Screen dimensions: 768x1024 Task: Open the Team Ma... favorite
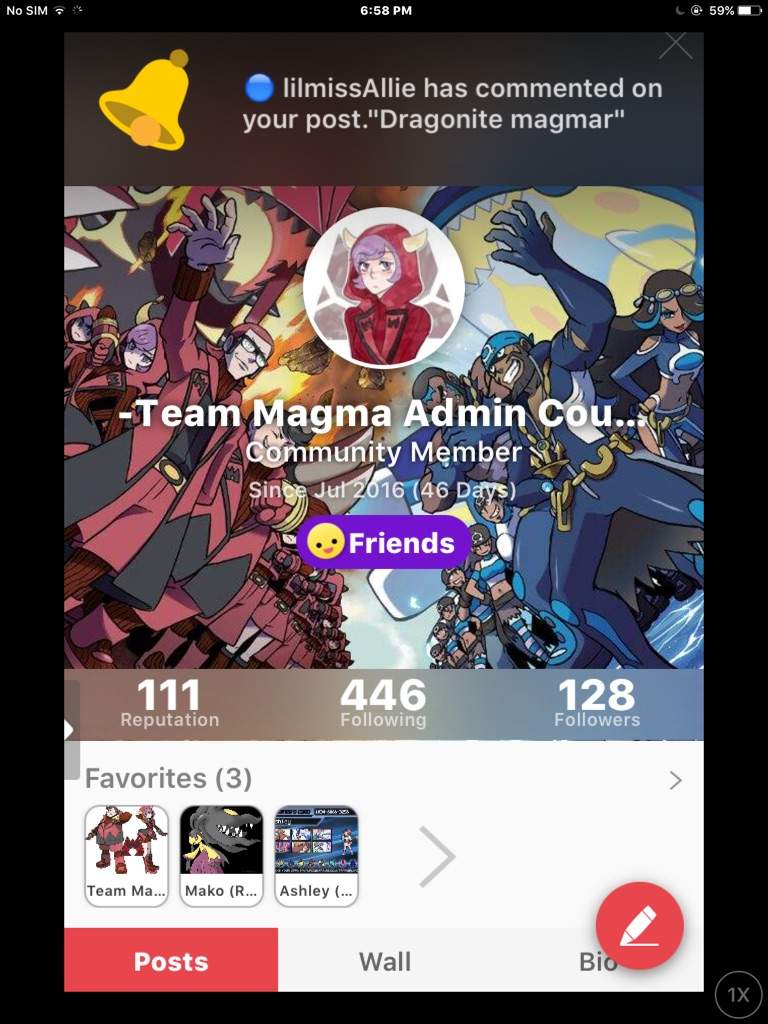pos(127,856)
